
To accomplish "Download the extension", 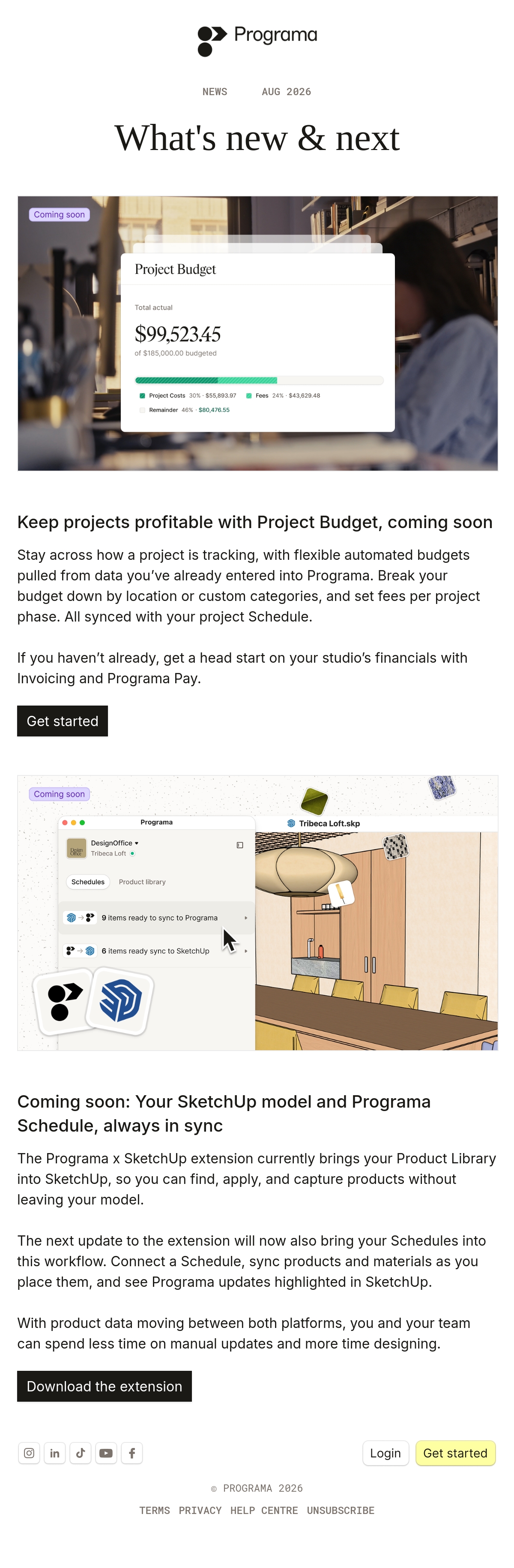I will click(104, 1386).
